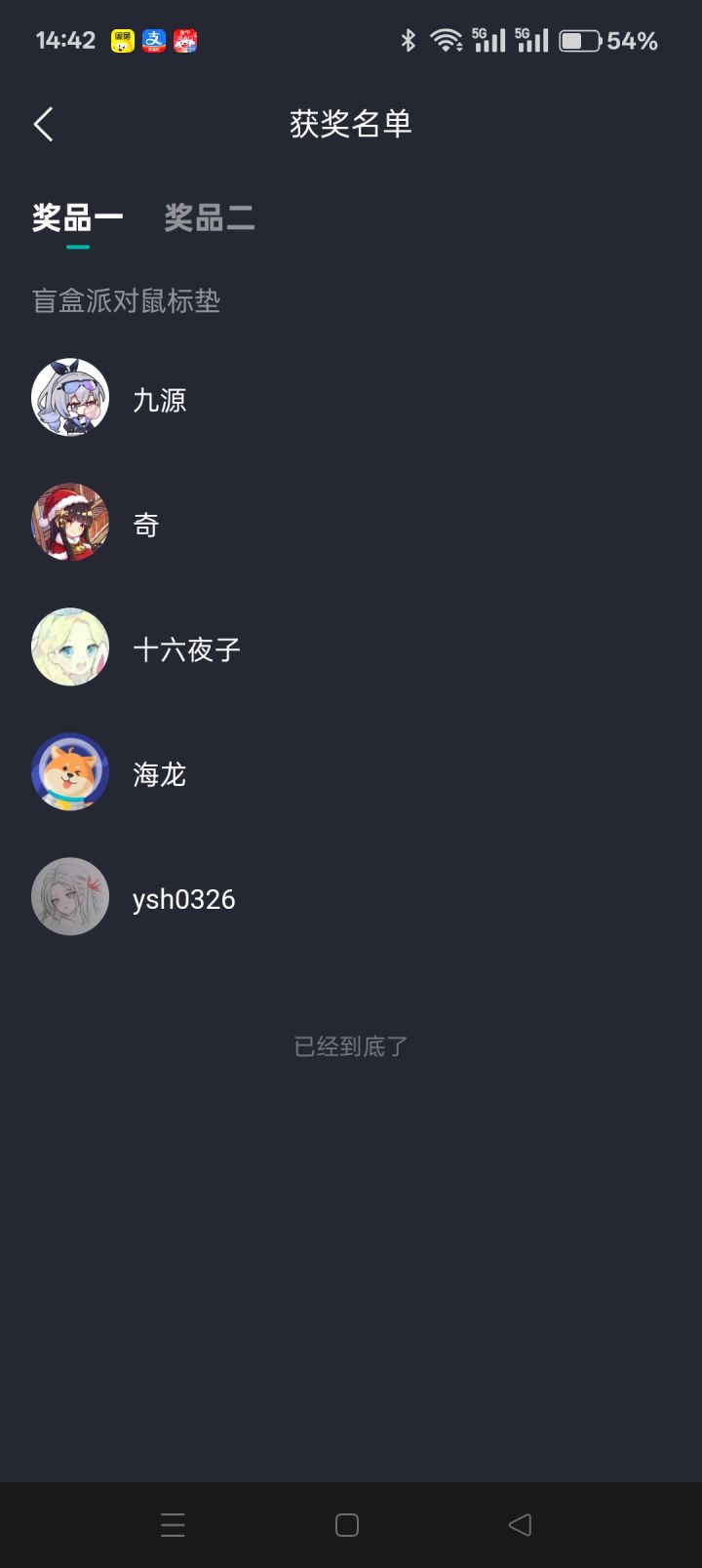Open ysh0326's avatar image
This screenshot has height=1568, width=702.
pyautogui.click(x=69, y=896)
